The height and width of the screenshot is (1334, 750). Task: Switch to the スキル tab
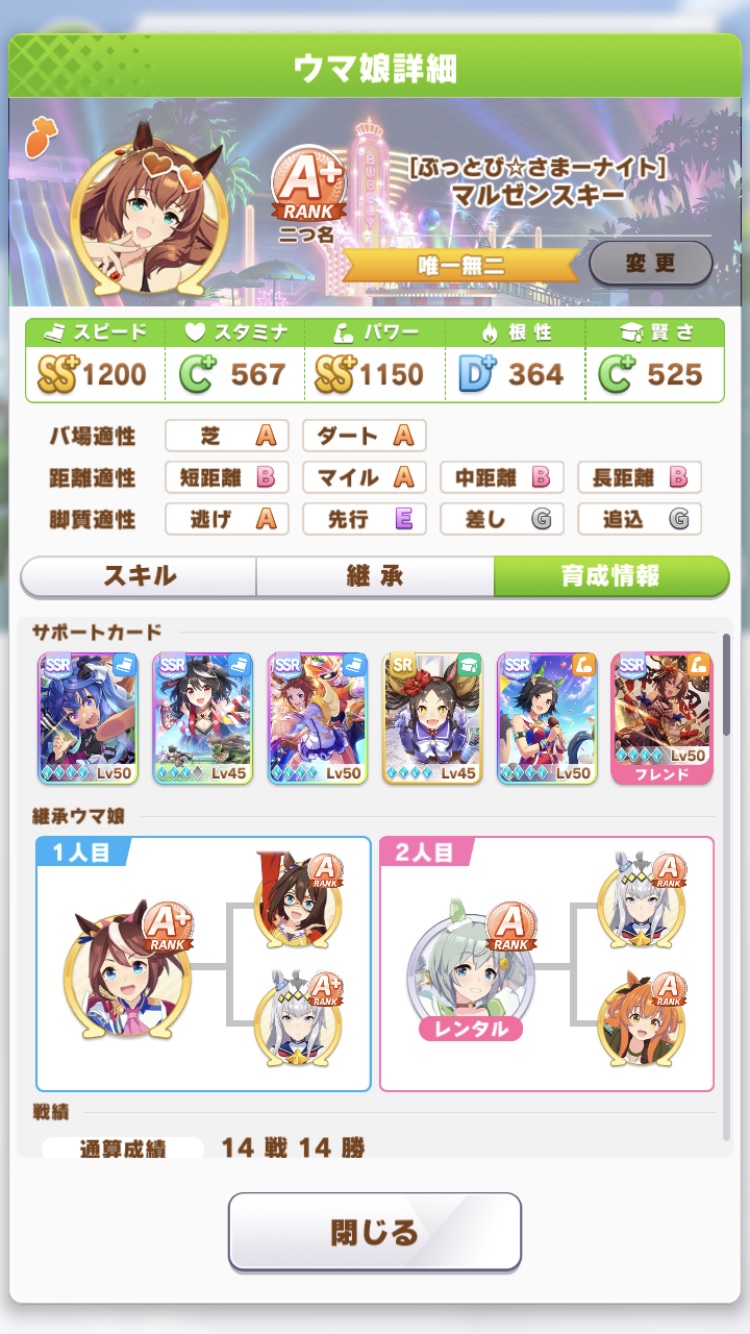pos(139,576)
